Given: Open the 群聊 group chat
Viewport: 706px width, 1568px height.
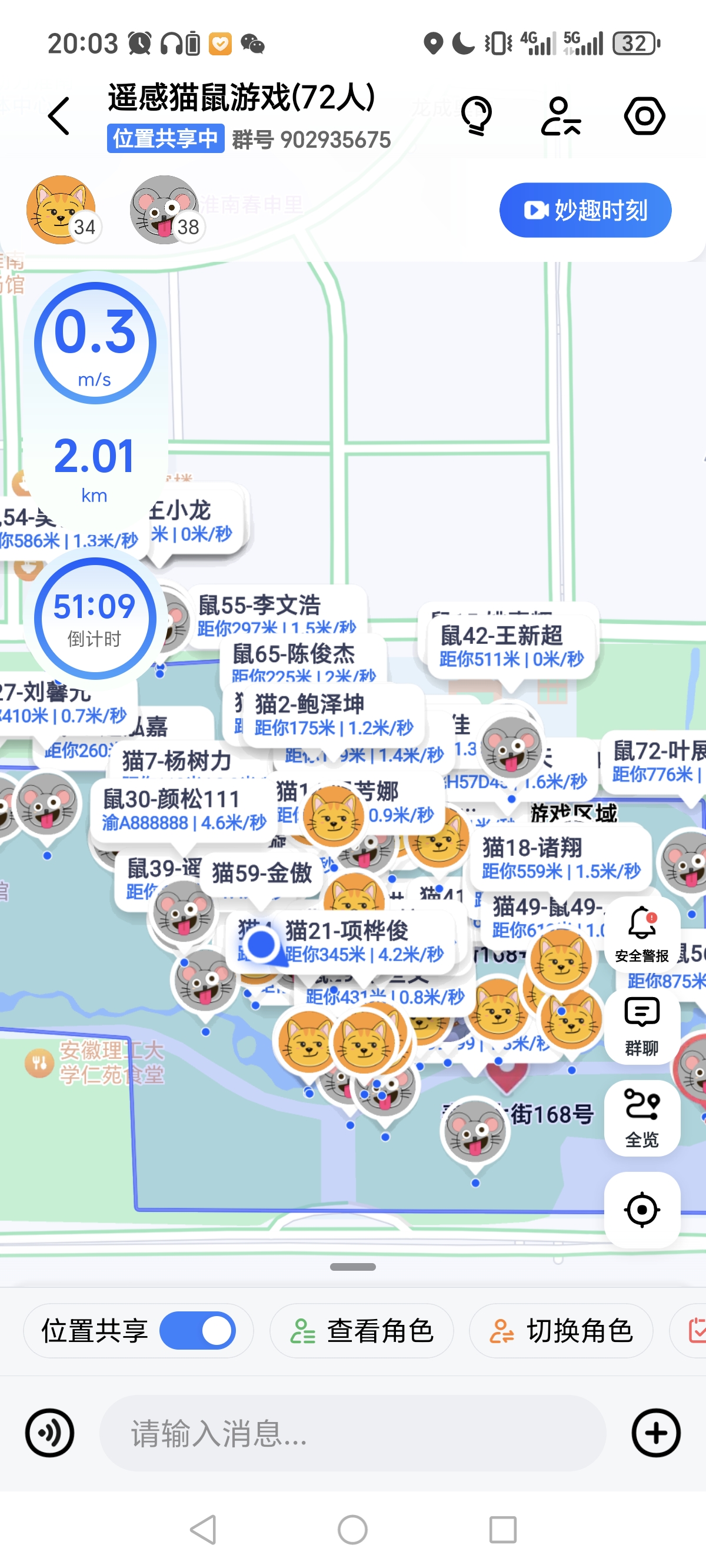Looking at the screenshot, I should (641, 1026).
